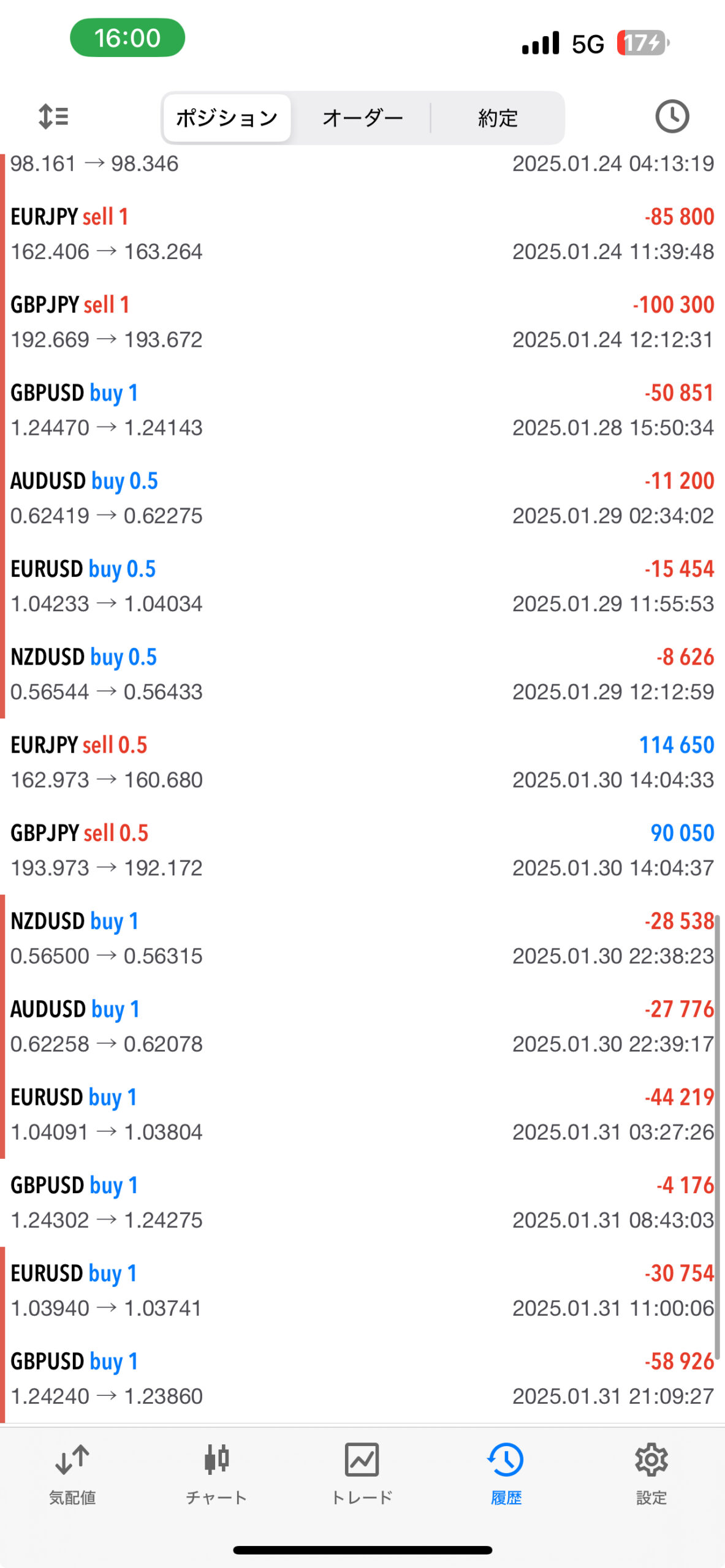Open the 履歴 history tab
The width and height of the screenshot is (725, 1568).
[x=506, y=1472]
